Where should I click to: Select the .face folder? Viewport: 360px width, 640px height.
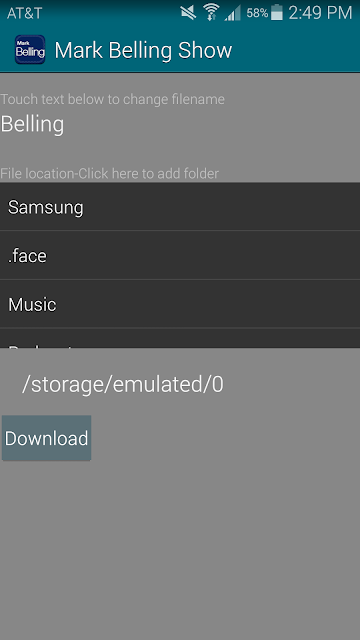click(x=180, y=255)
